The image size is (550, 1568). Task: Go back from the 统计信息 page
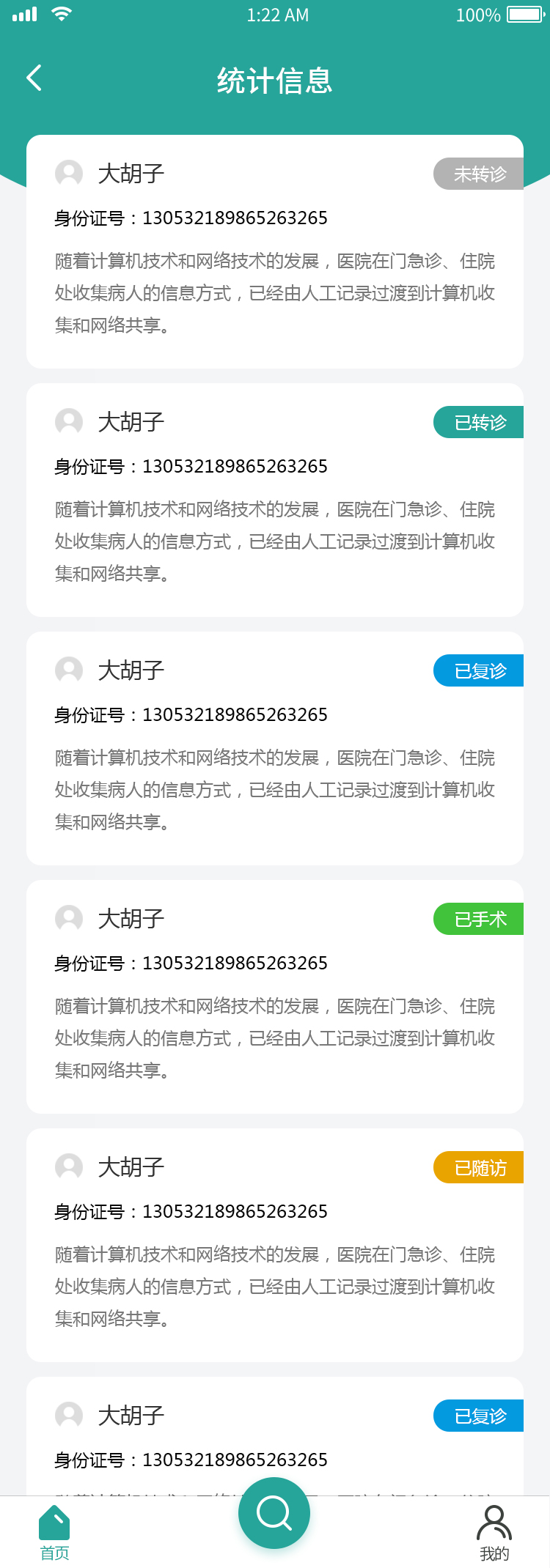point(34,78)
